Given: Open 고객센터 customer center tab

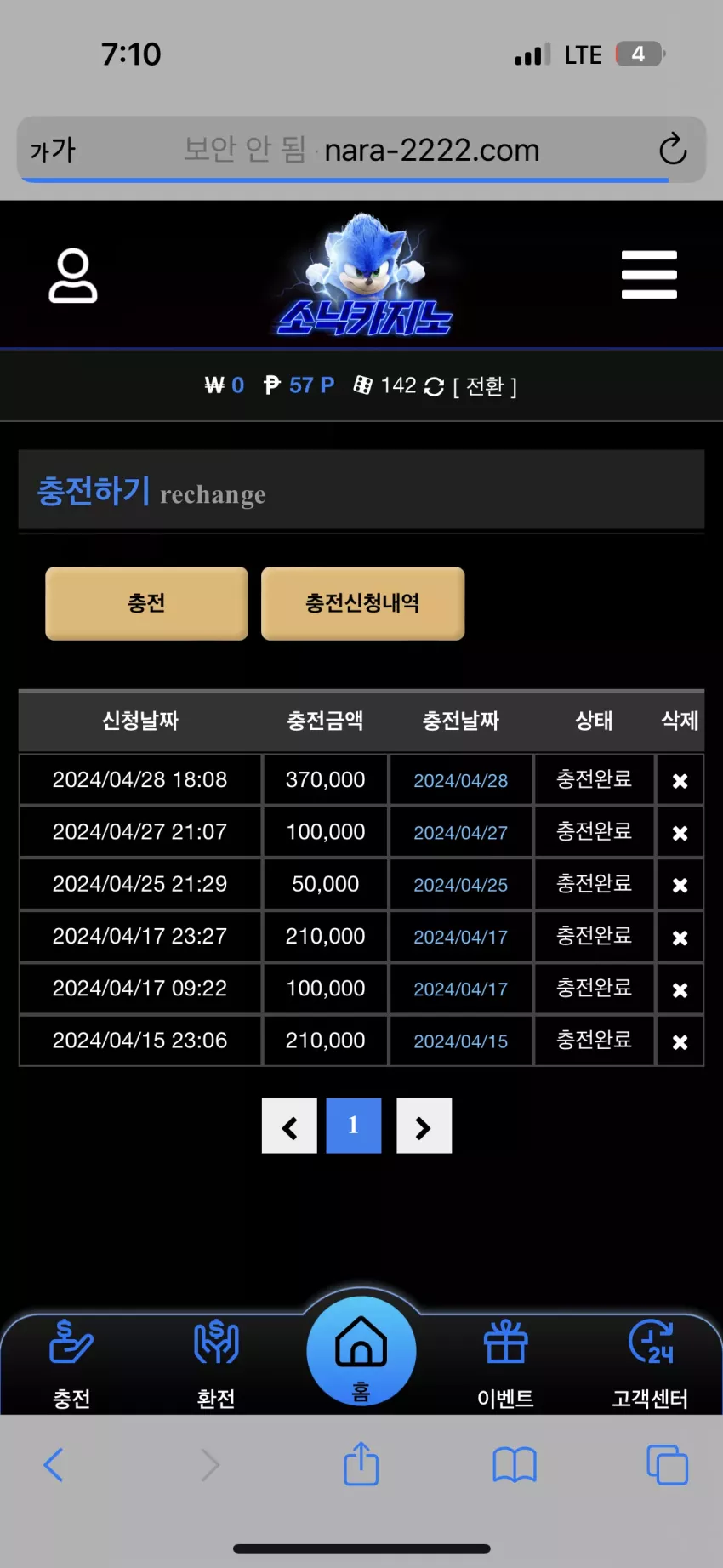Looking at the screenshot, I should coord(650,1363).
